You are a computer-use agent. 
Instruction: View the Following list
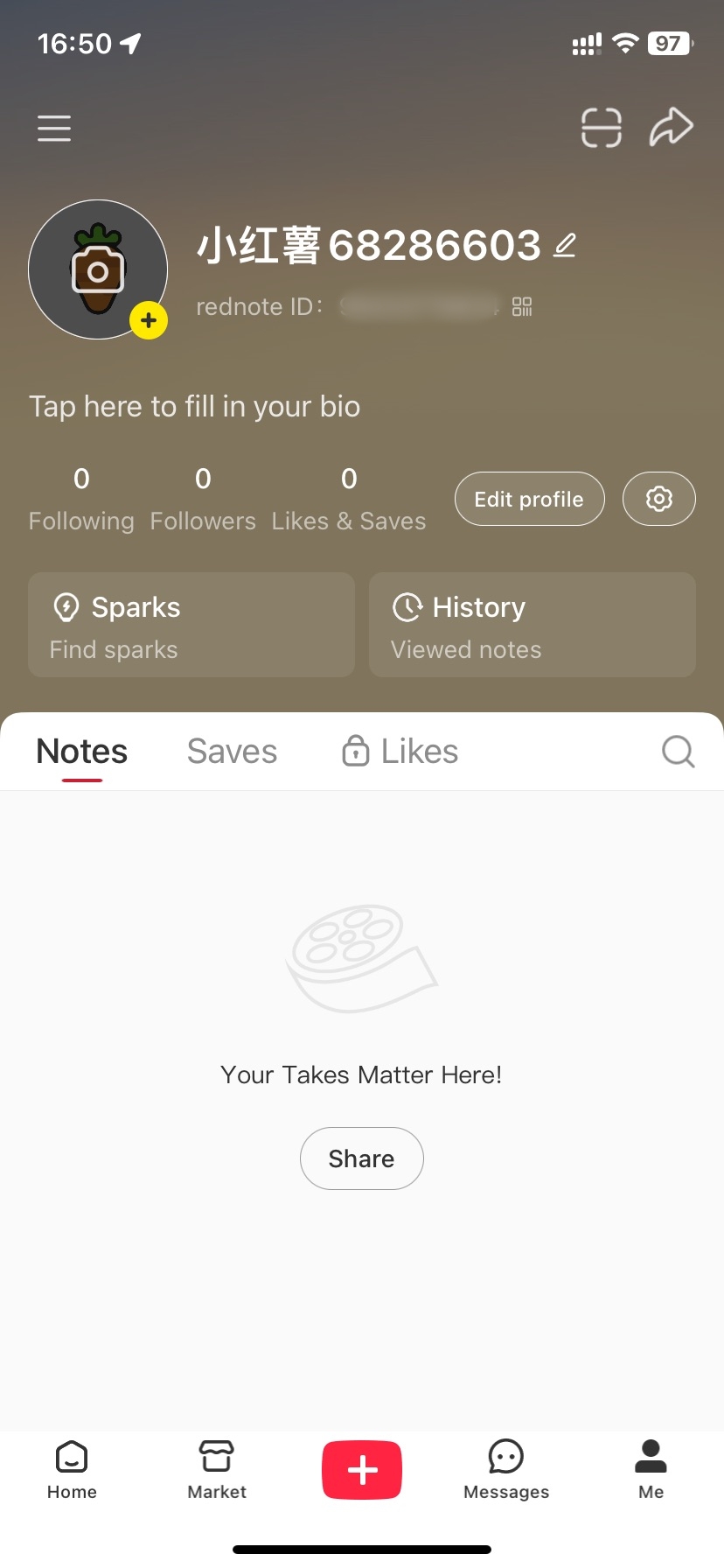click(x=81, y=499)
